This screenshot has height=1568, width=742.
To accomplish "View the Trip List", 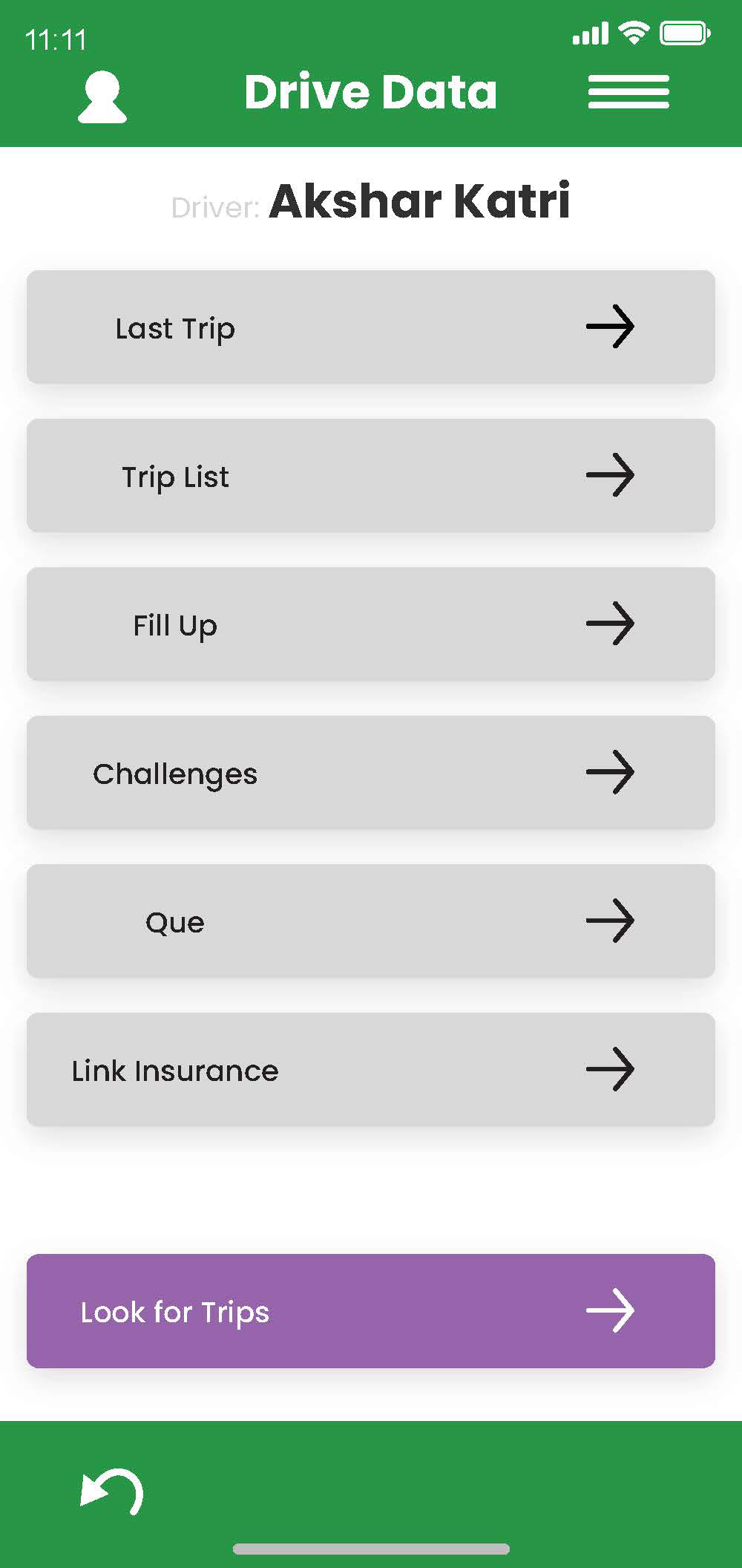I will [x=371, y=475].
